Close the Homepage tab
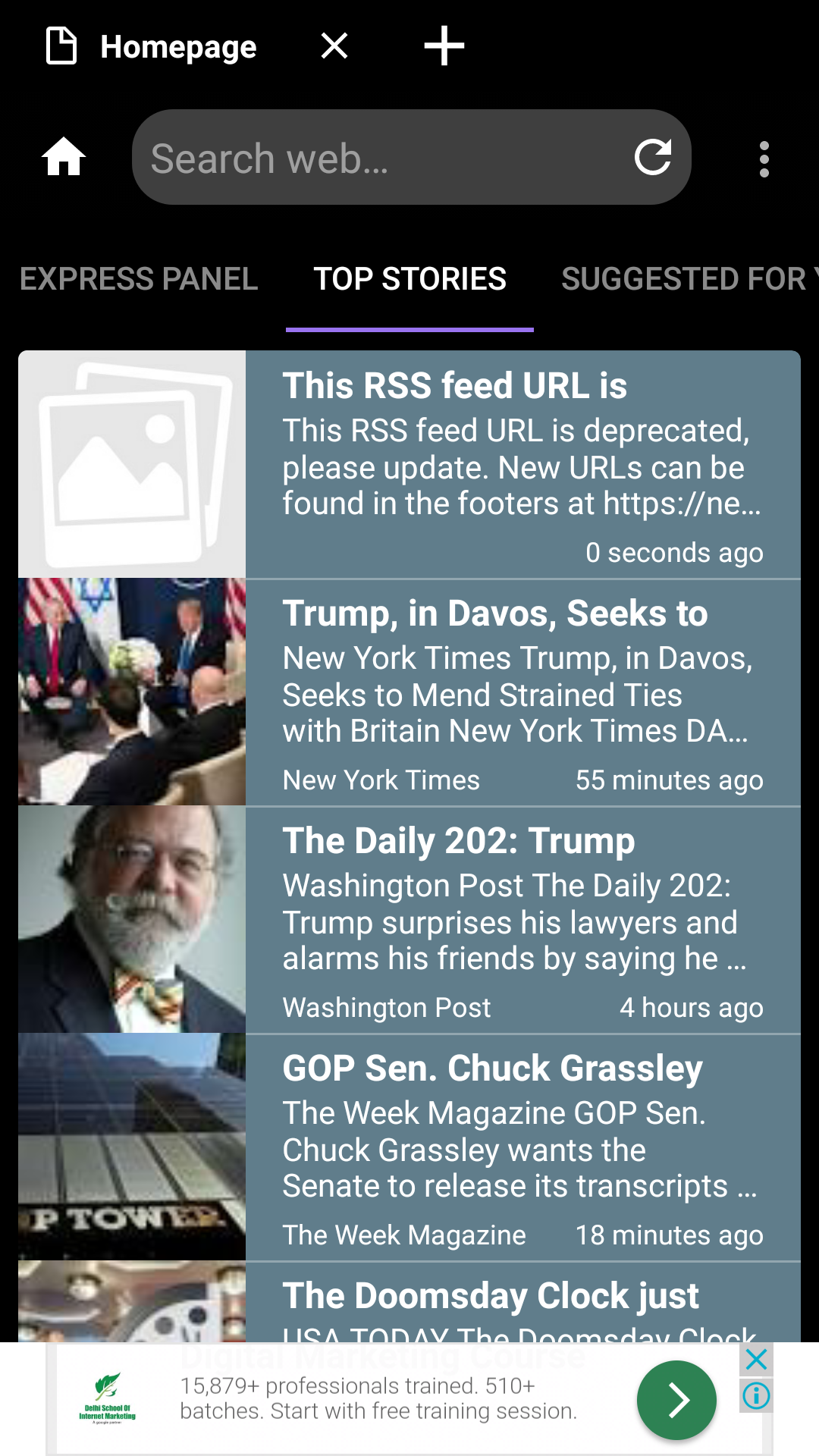Viewport: 819px width, 1456px height. [334, 46]
